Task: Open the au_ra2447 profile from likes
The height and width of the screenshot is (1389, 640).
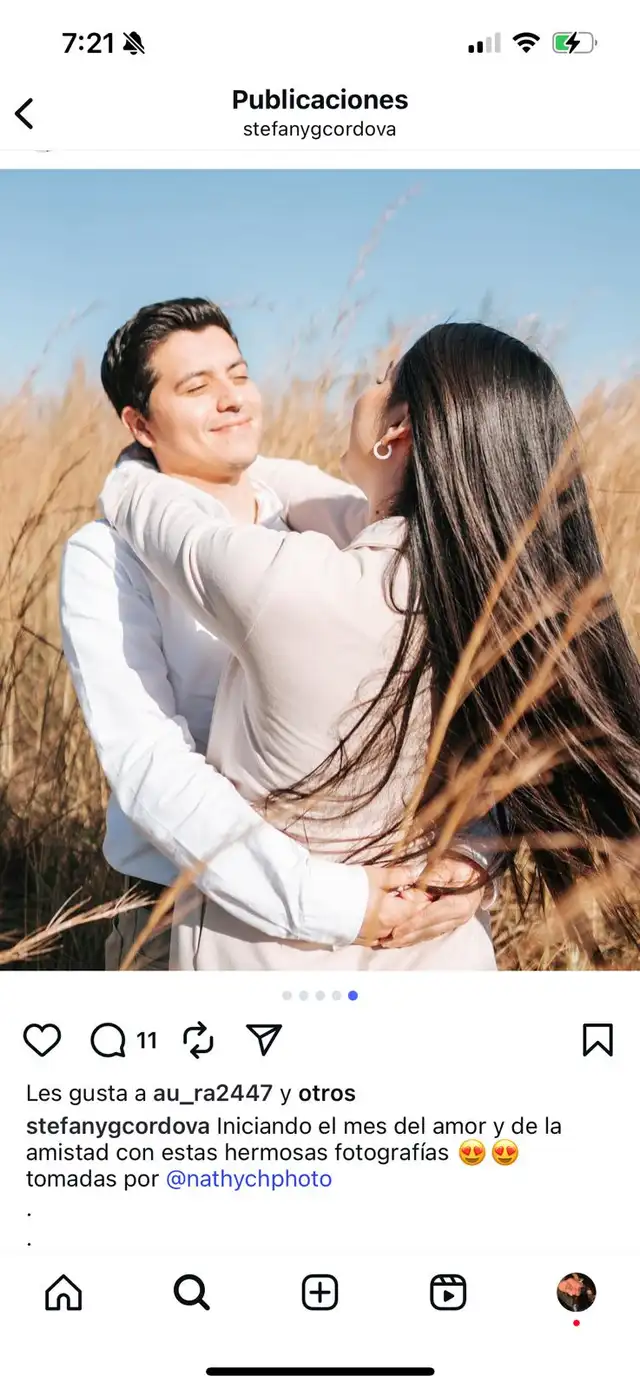Action: click(x=212, y=1093)
